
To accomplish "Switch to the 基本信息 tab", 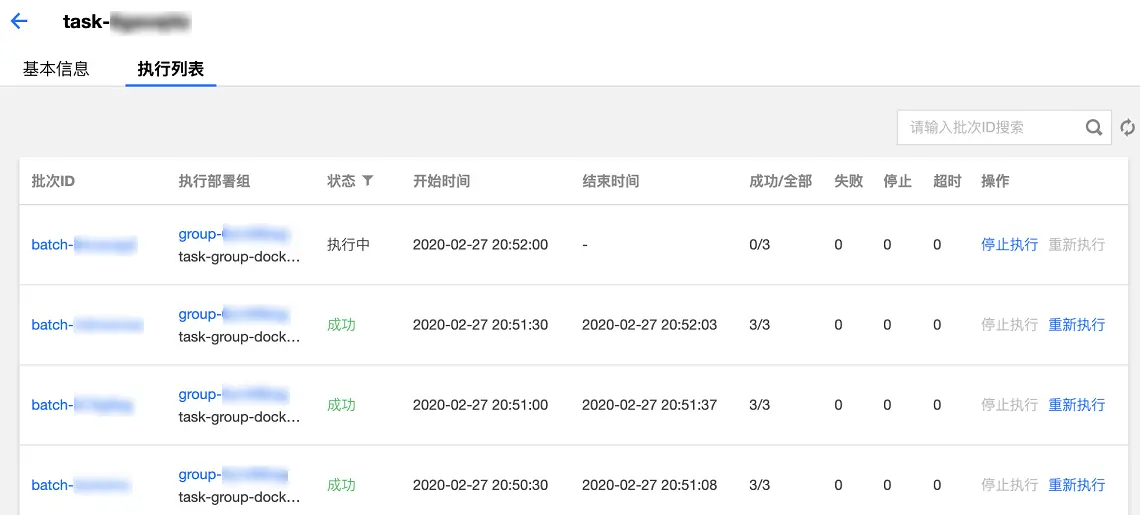I will point(56,69).
